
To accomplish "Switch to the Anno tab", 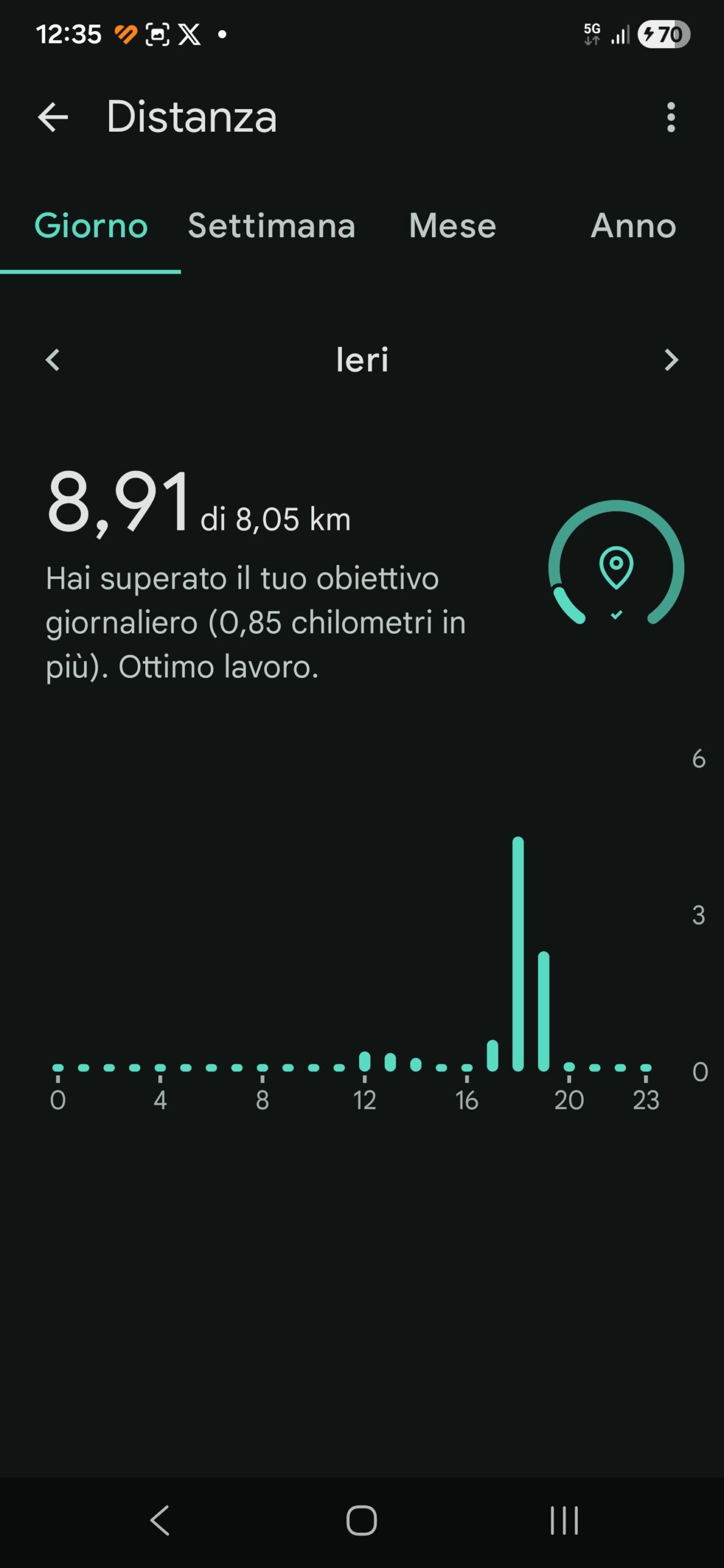I will point(633,226).
